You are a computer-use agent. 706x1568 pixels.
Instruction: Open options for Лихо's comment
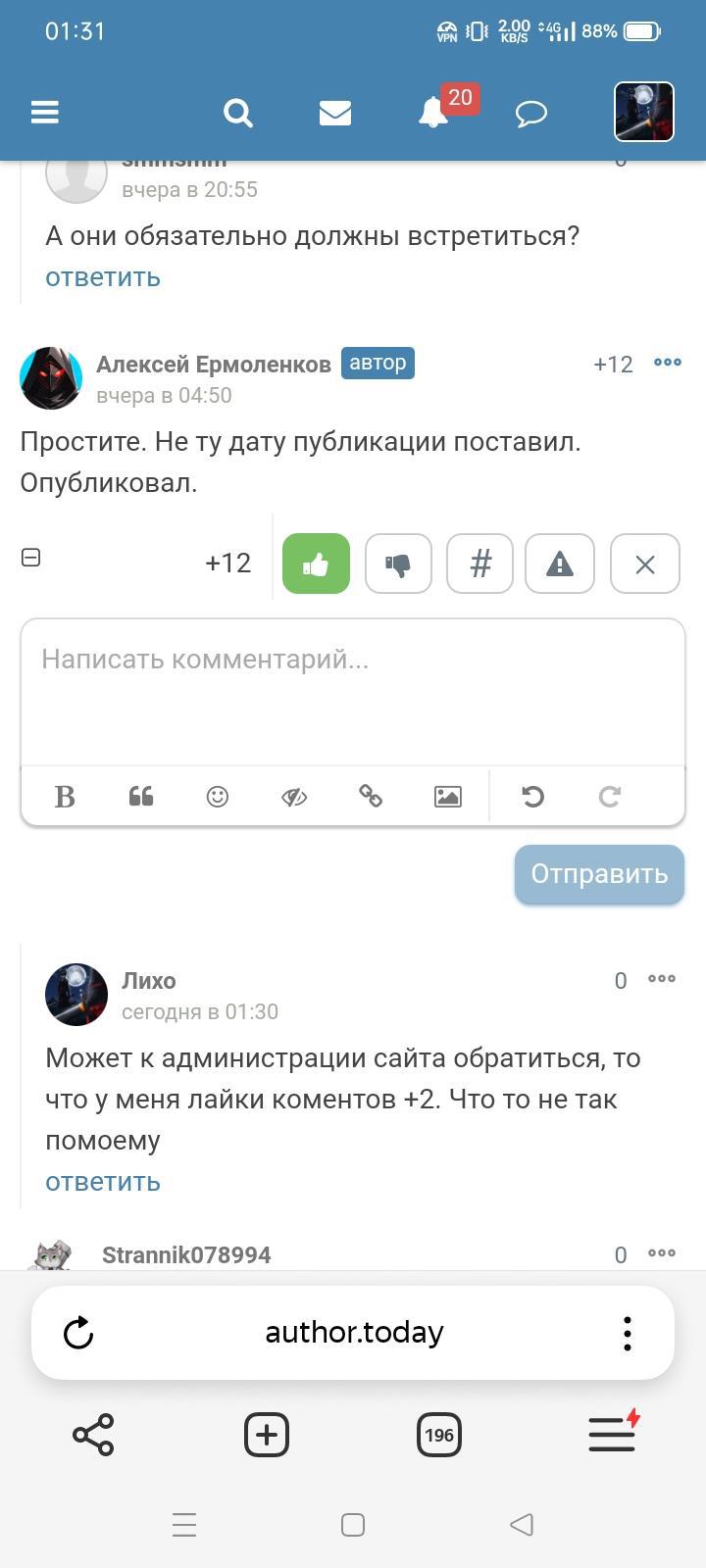(662, 979)
